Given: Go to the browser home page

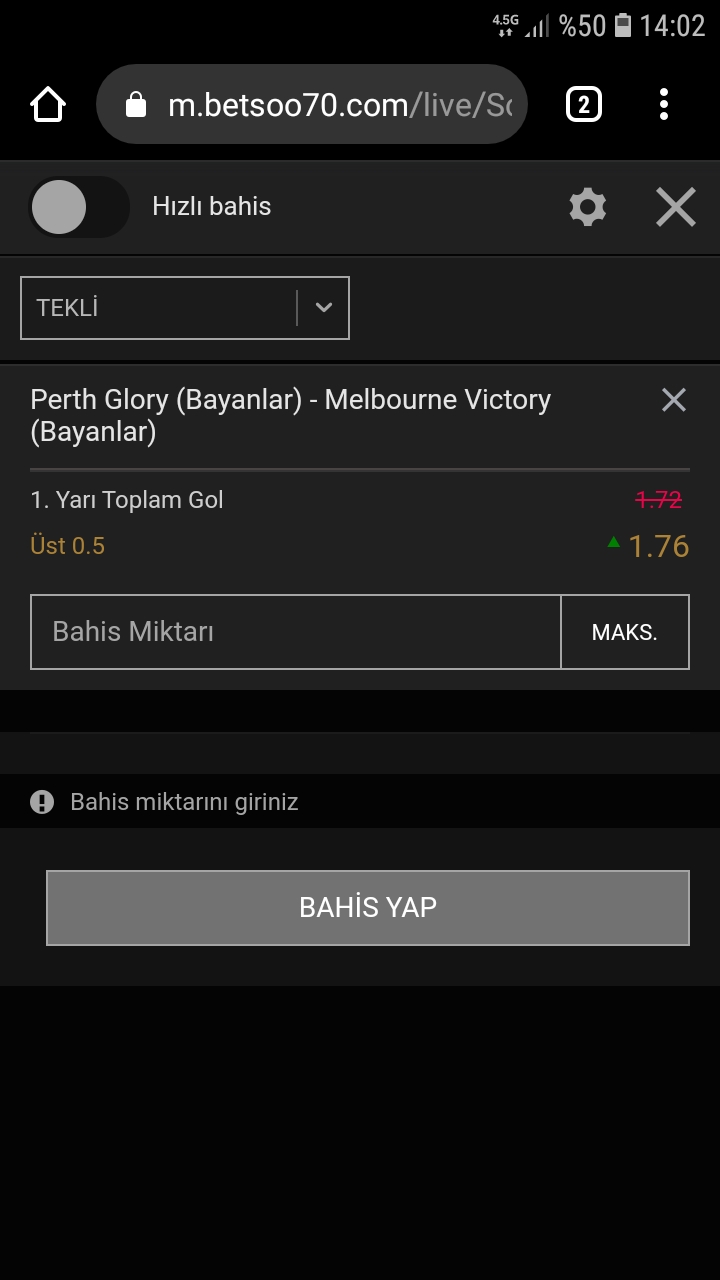Looking at the screenshot, I should click(48, 104).
